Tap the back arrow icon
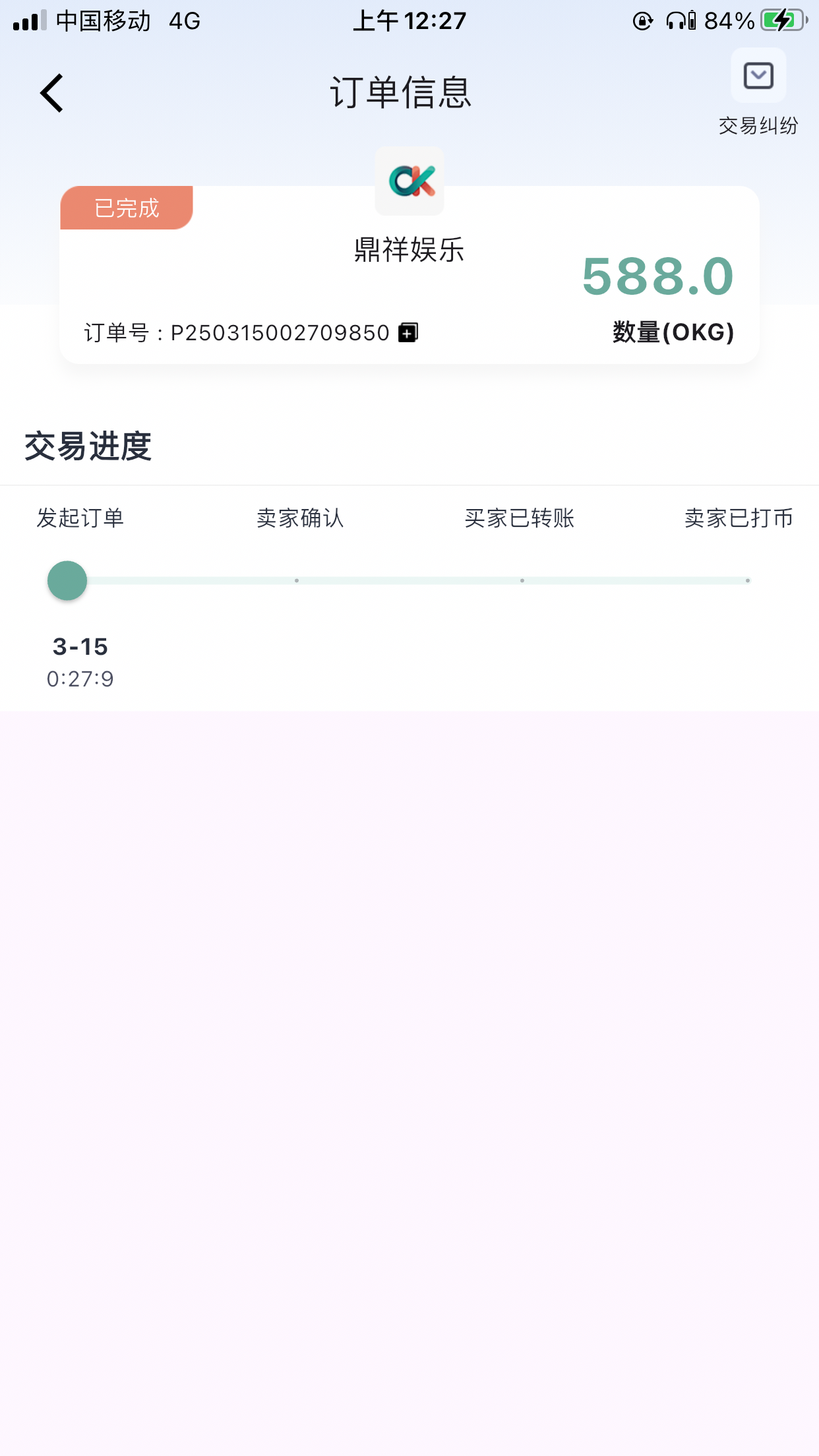 coord(51,92)
